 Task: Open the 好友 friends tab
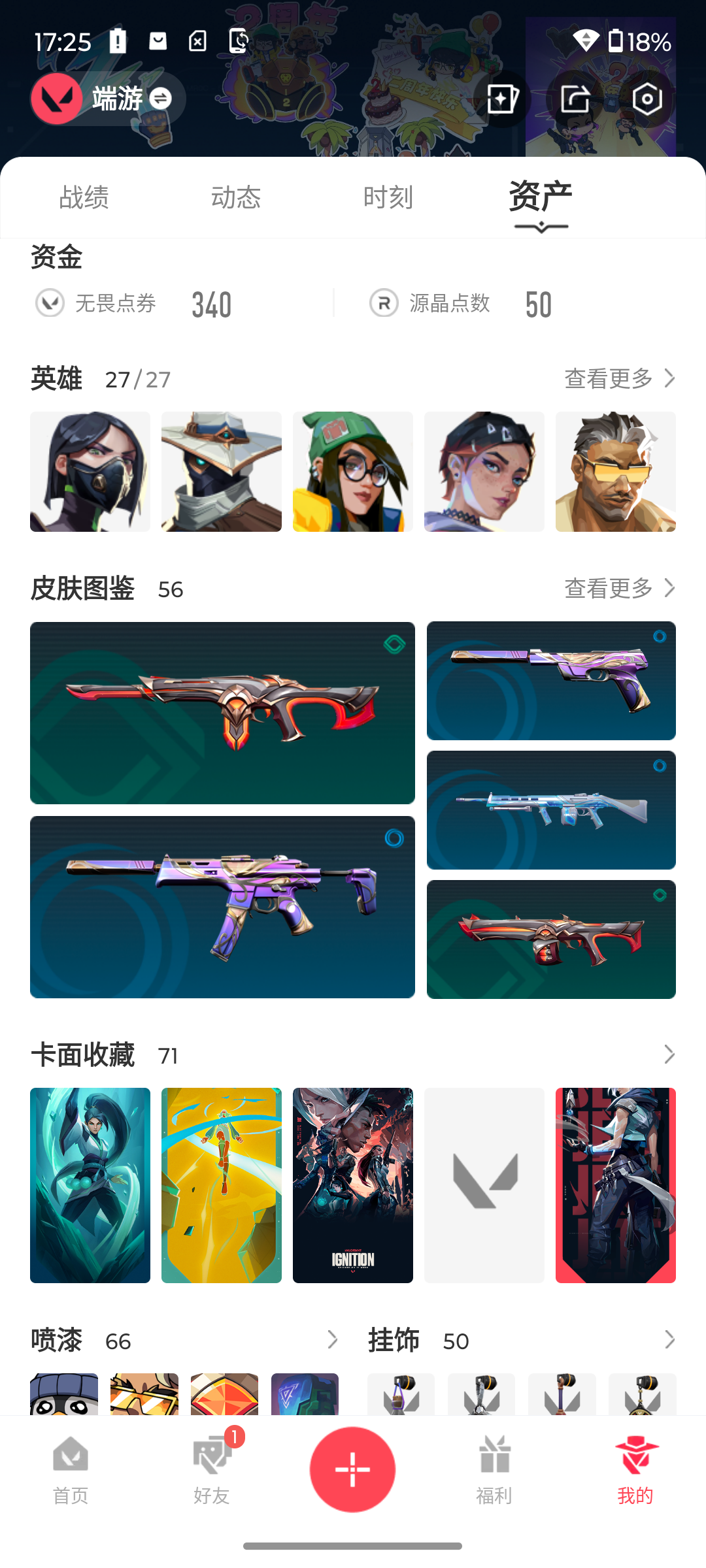coord(212,1471)
